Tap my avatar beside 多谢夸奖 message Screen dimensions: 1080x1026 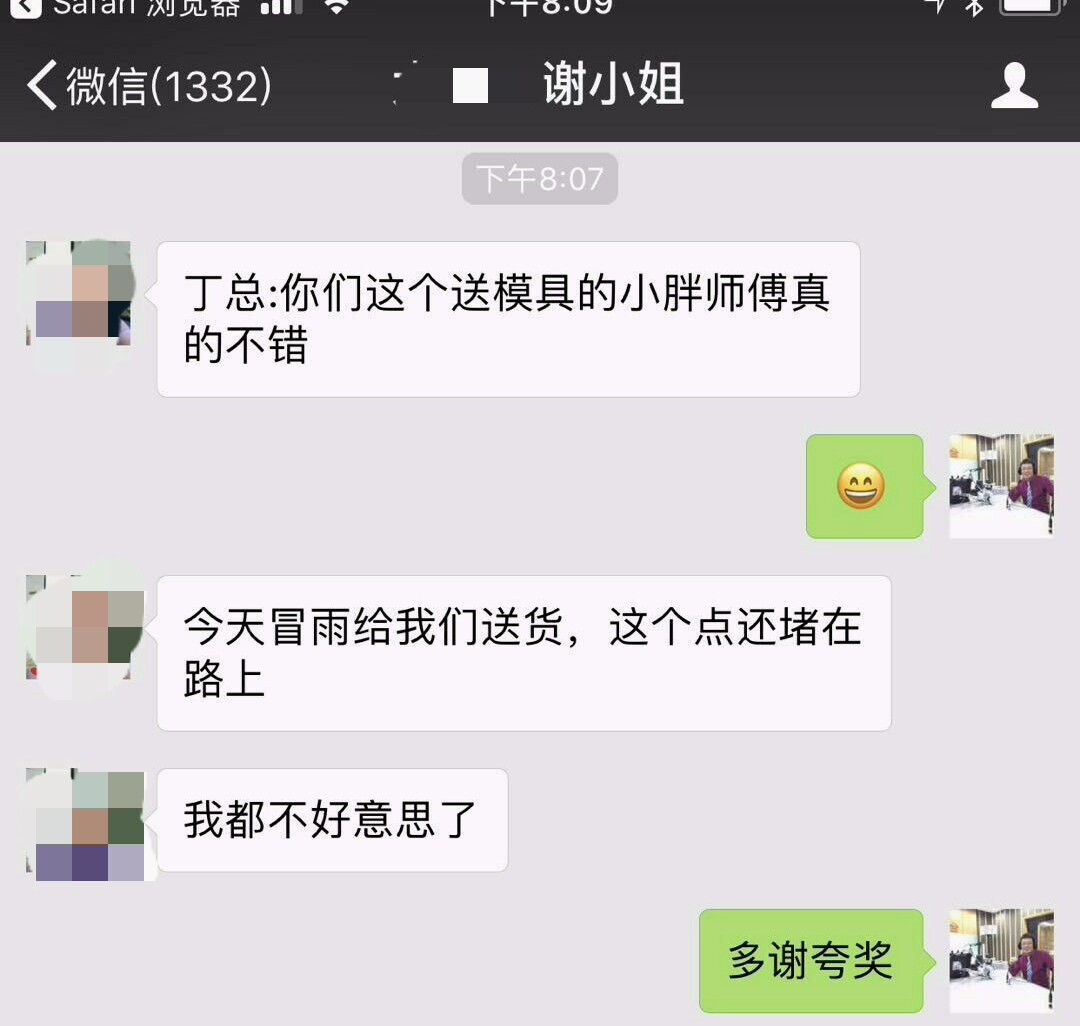[x=1001, y=961]
